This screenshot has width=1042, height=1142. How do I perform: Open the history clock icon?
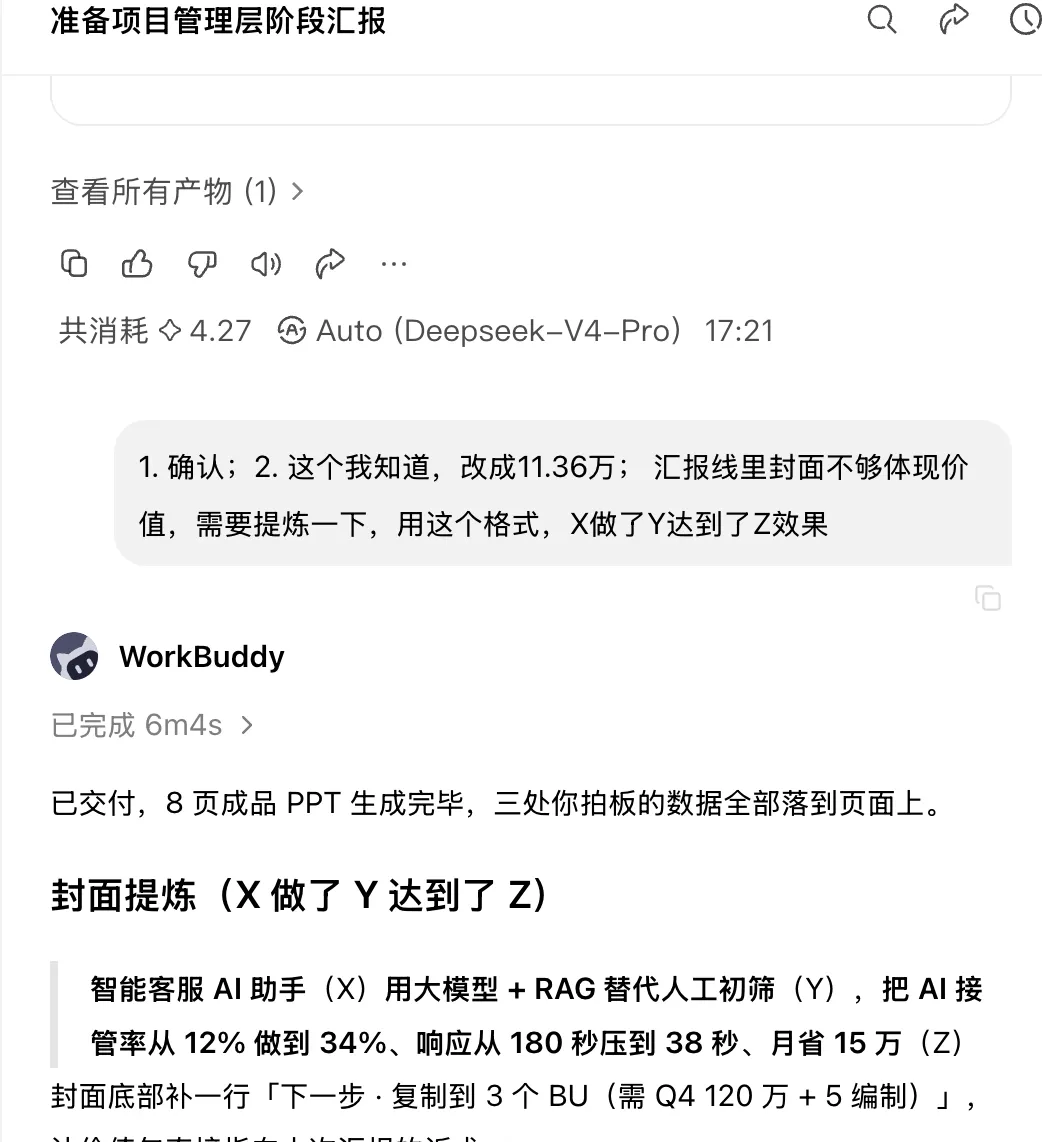tap(1025, 20)
